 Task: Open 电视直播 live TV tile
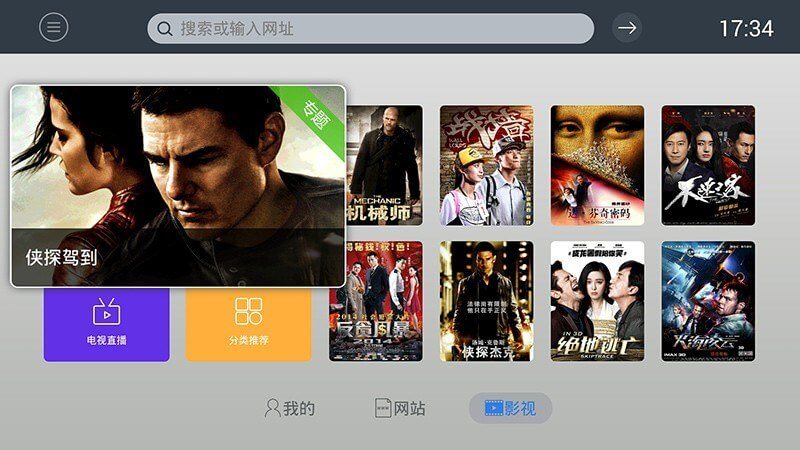(x=107, y=320)
